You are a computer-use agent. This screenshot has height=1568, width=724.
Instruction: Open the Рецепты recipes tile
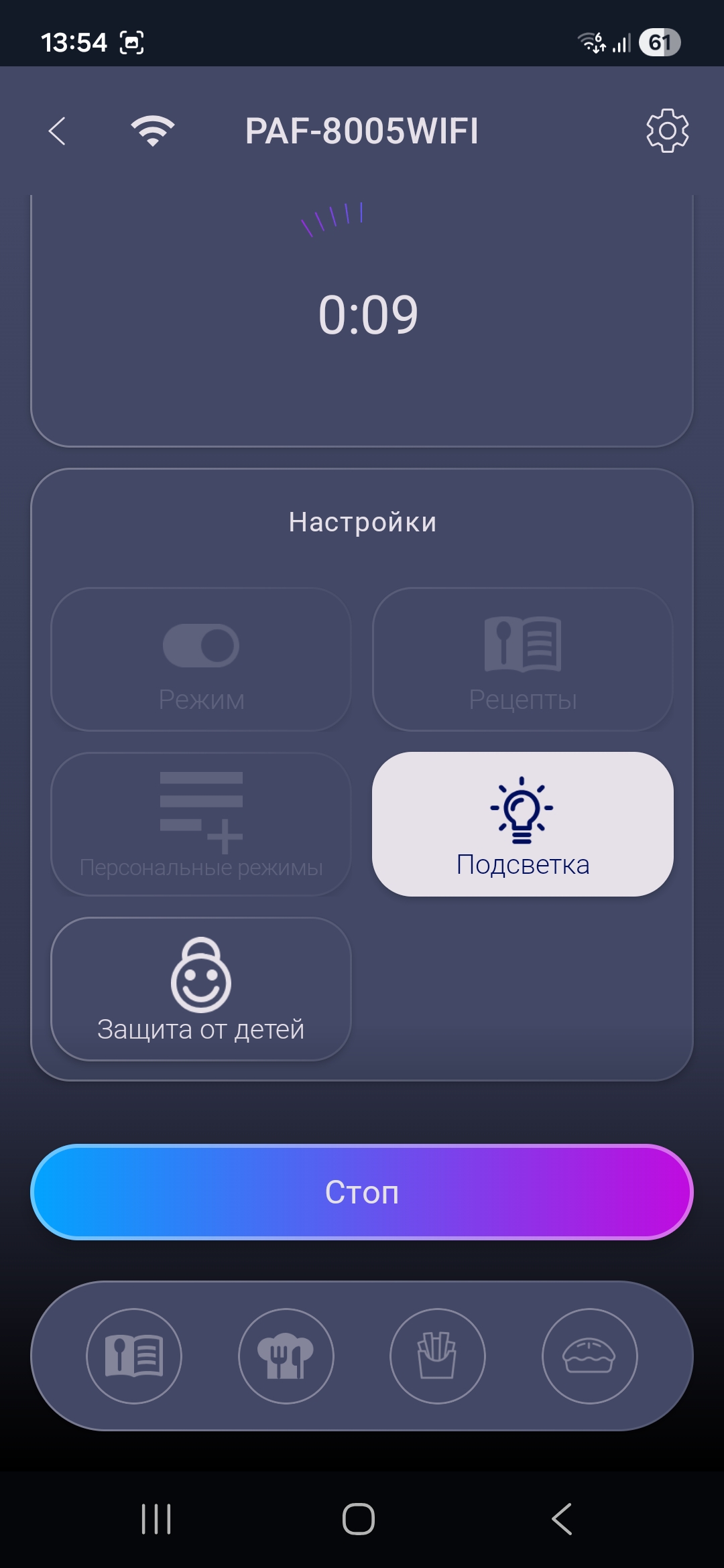pyautogui.click(x=522, y=659)
